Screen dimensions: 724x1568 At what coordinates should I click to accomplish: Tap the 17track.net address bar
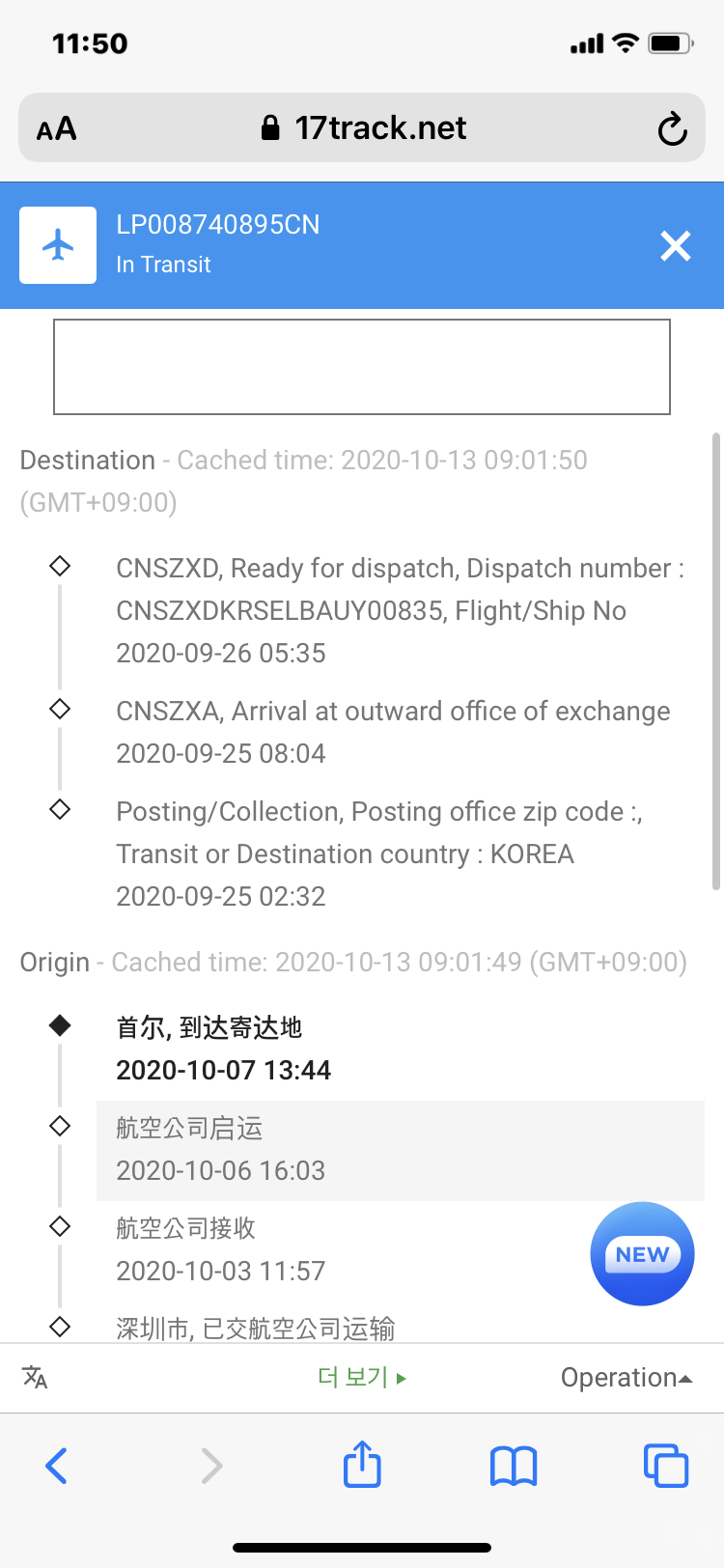pyautogui.click(x=362, y=127)
